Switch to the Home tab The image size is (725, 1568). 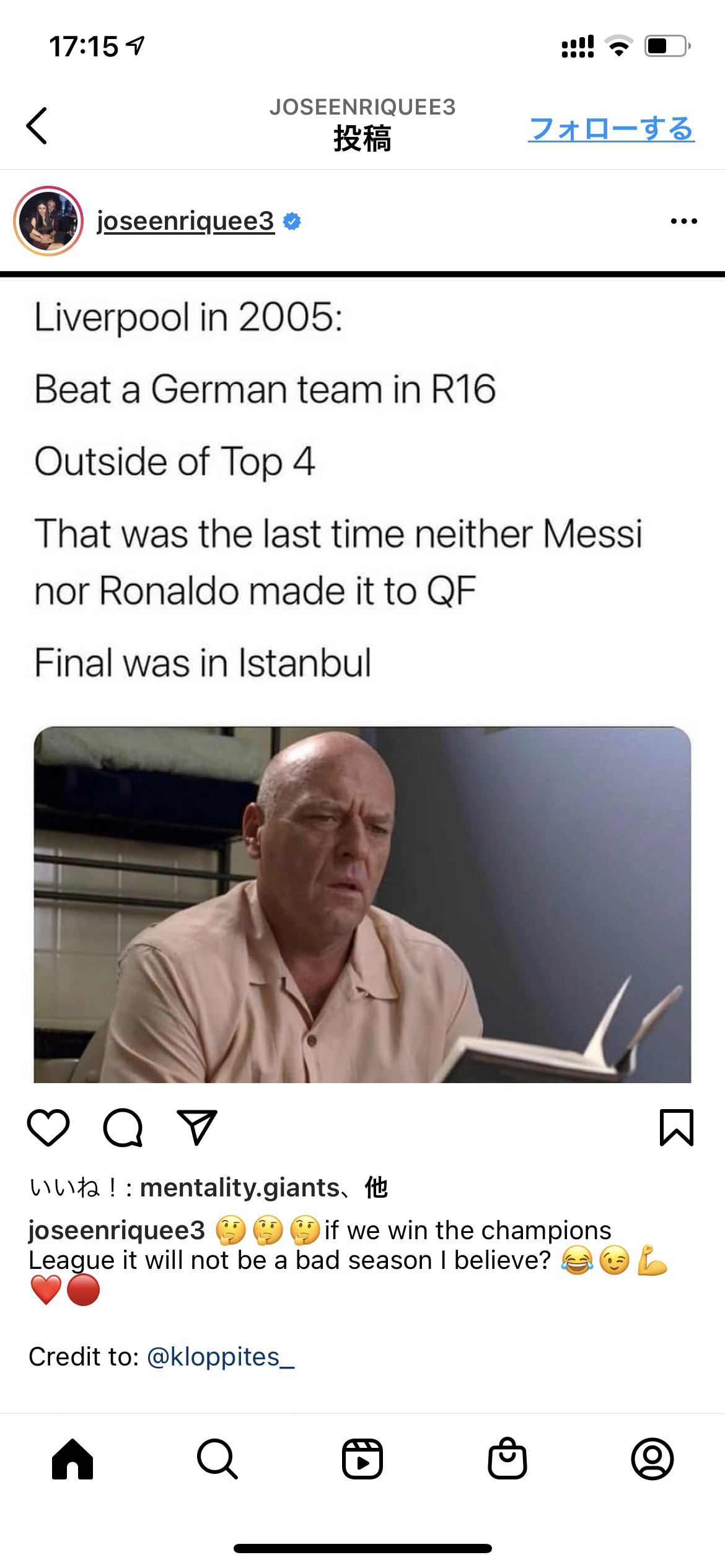click(x=72, y=1459)
